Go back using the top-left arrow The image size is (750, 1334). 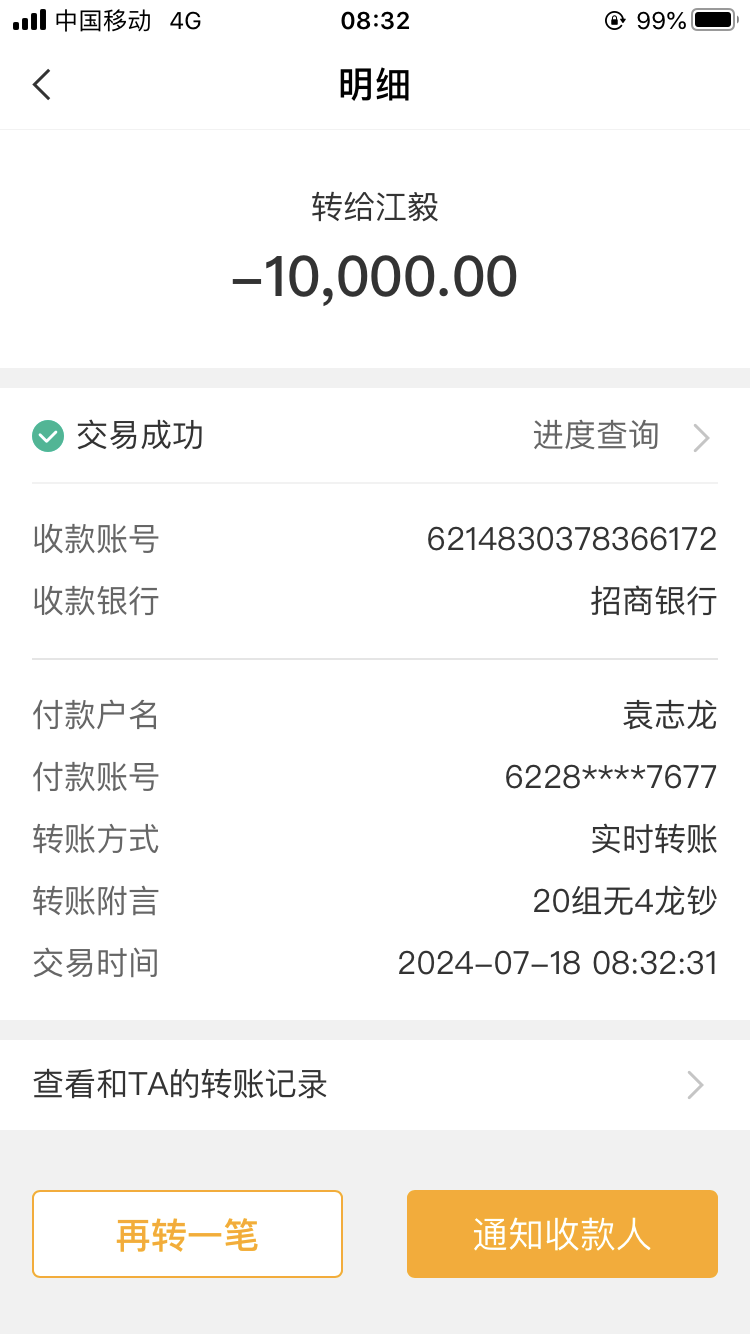[42, 85]
